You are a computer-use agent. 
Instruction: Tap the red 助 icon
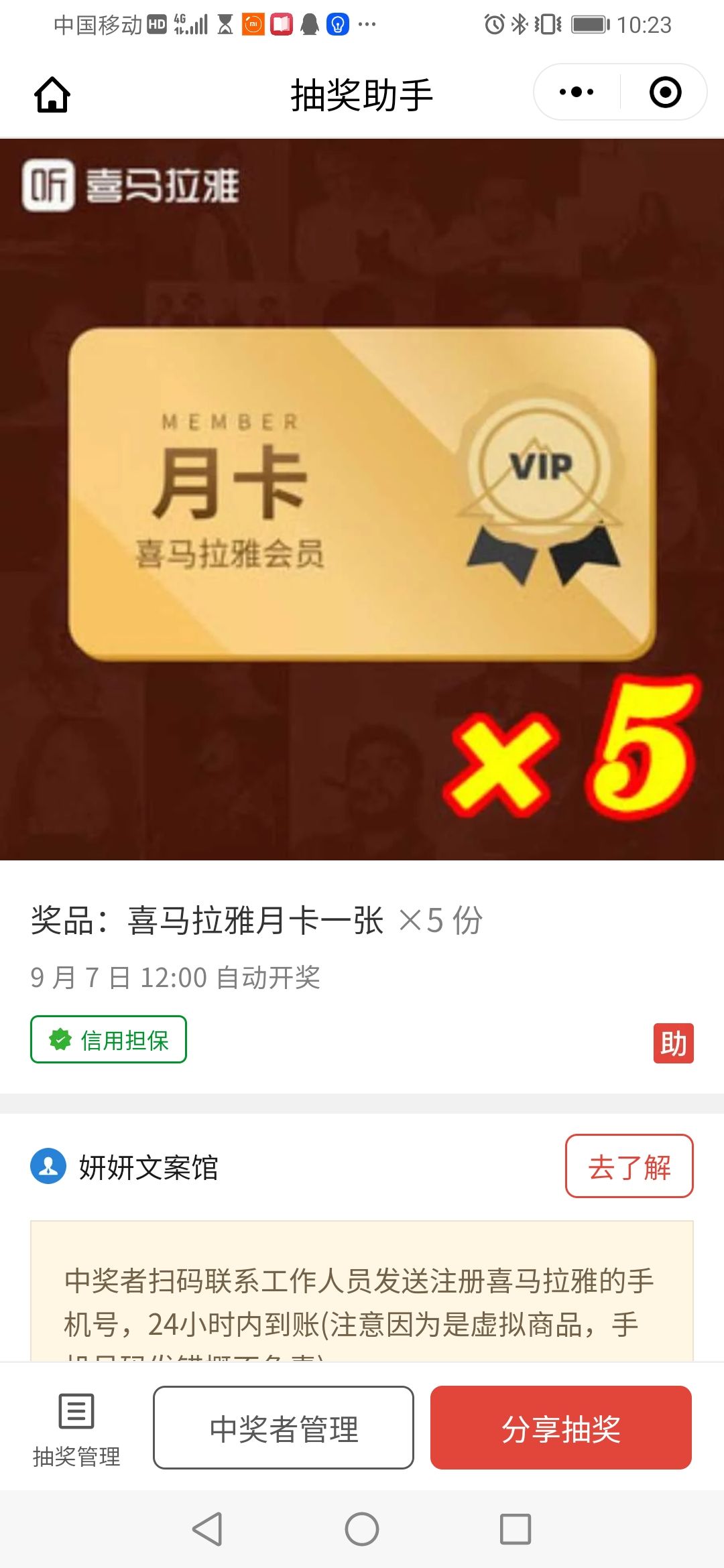[x=673, y=1043]
